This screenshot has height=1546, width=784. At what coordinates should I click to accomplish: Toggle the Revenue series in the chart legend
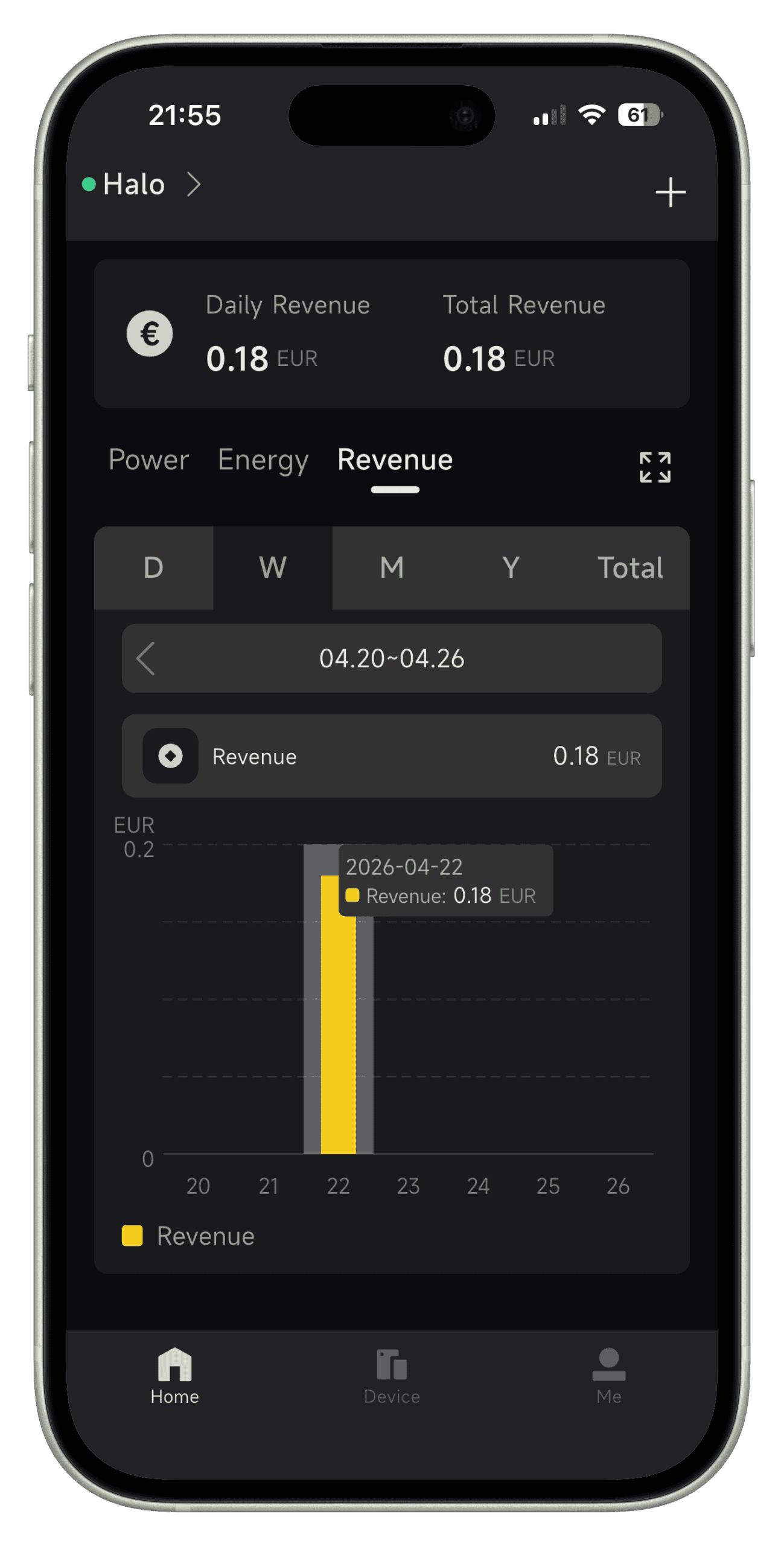tap(188, 1236)
